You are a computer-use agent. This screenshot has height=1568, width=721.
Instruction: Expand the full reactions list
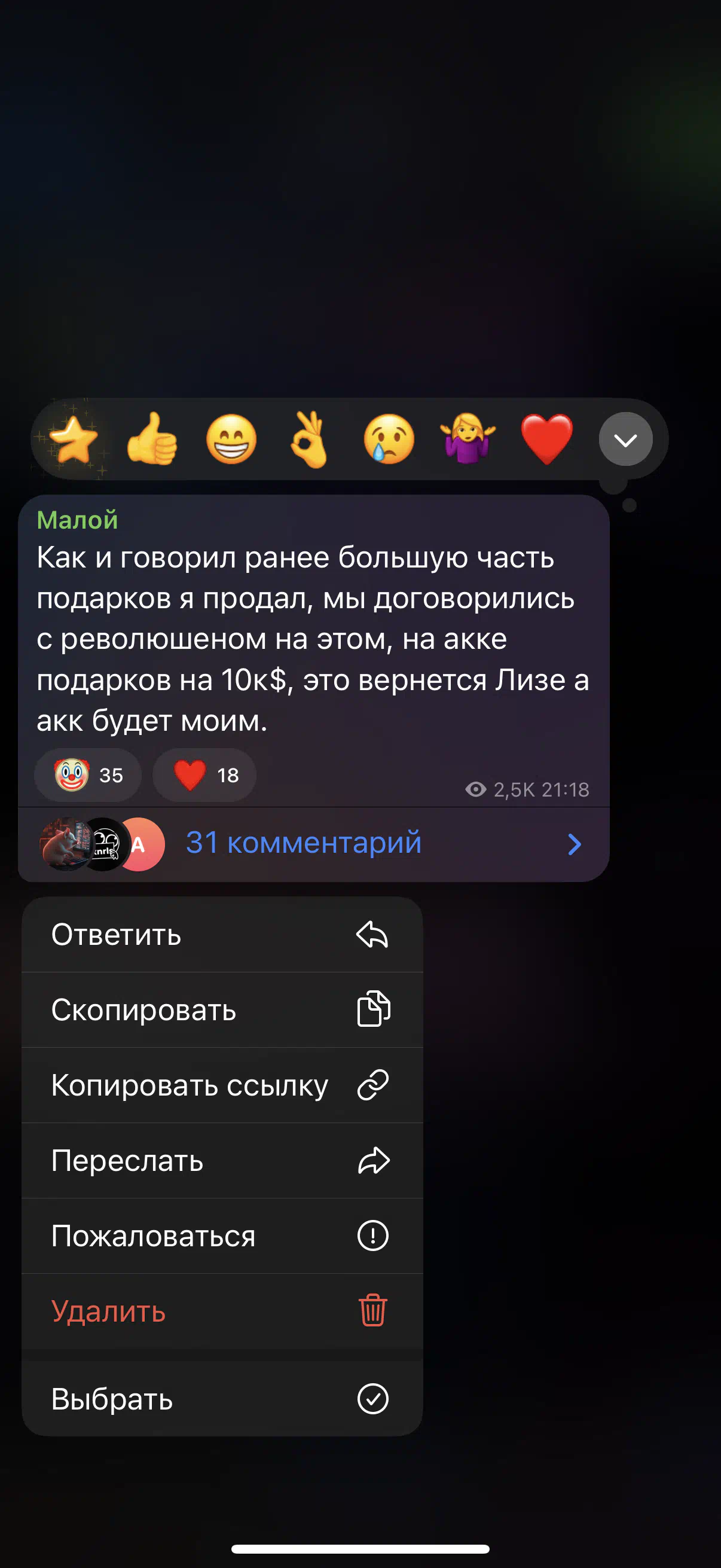(x=625, y=439)
